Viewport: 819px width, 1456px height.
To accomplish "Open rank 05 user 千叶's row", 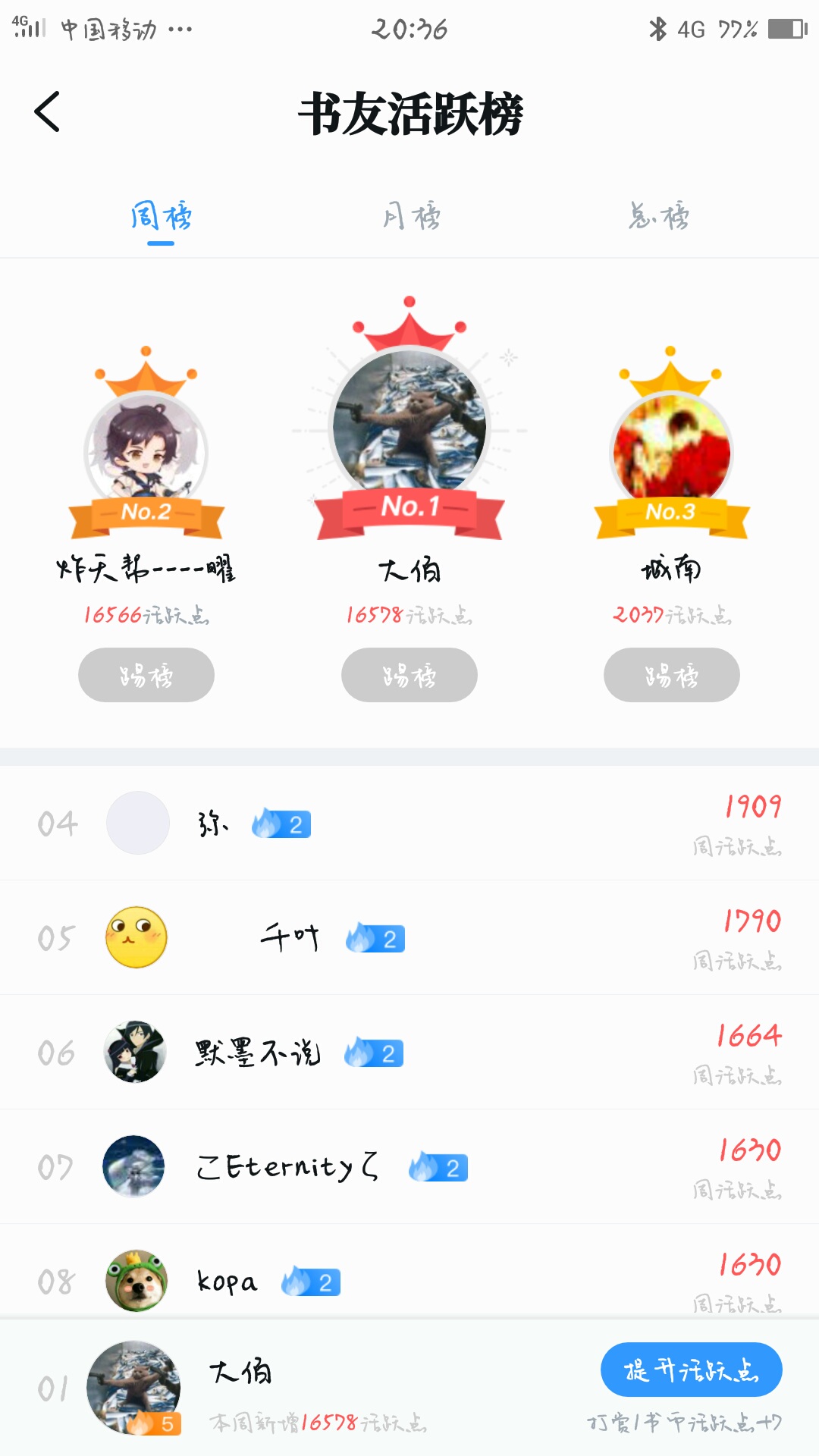I will (409, 938).
